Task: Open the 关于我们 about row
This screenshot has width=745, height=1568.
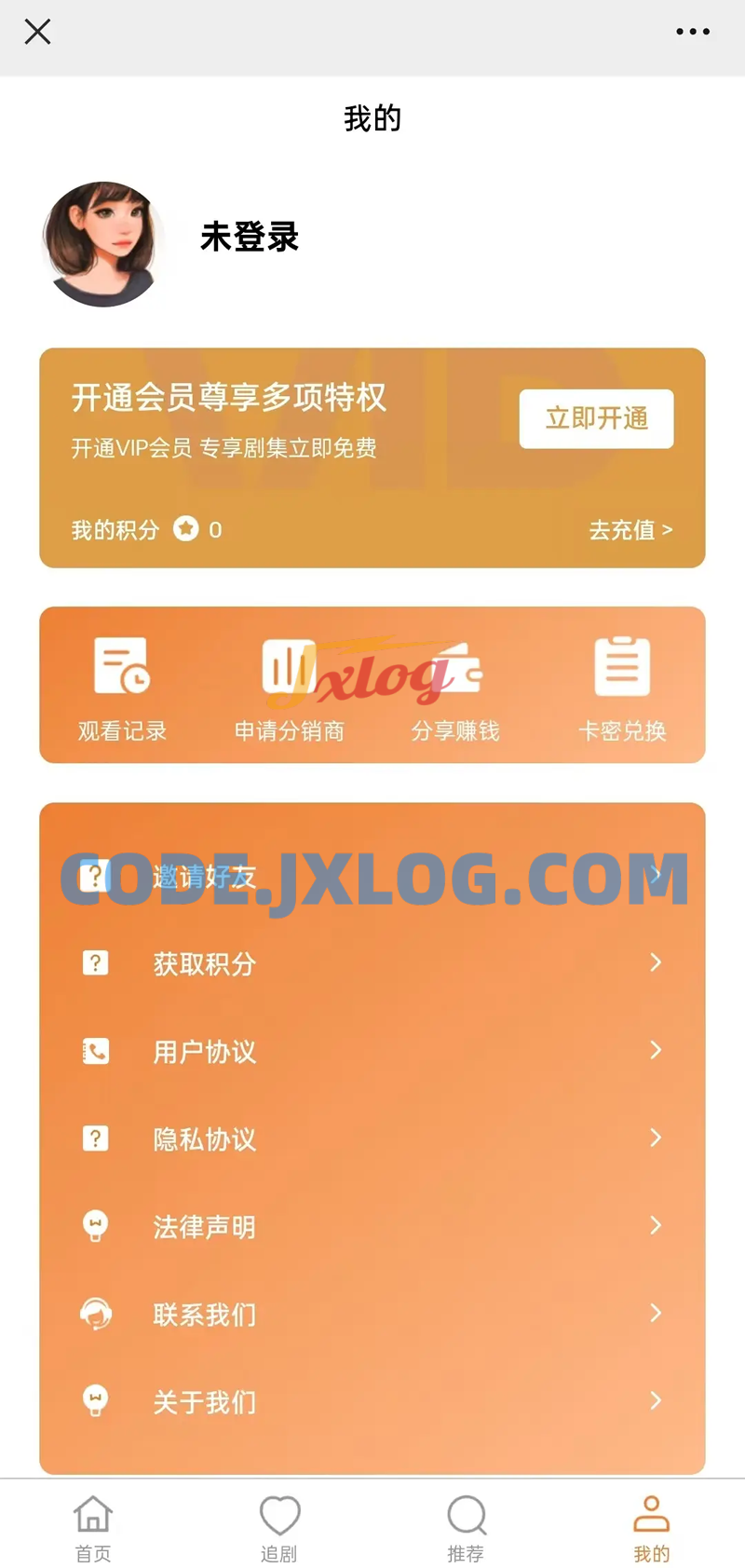Action: [372, 1401]
